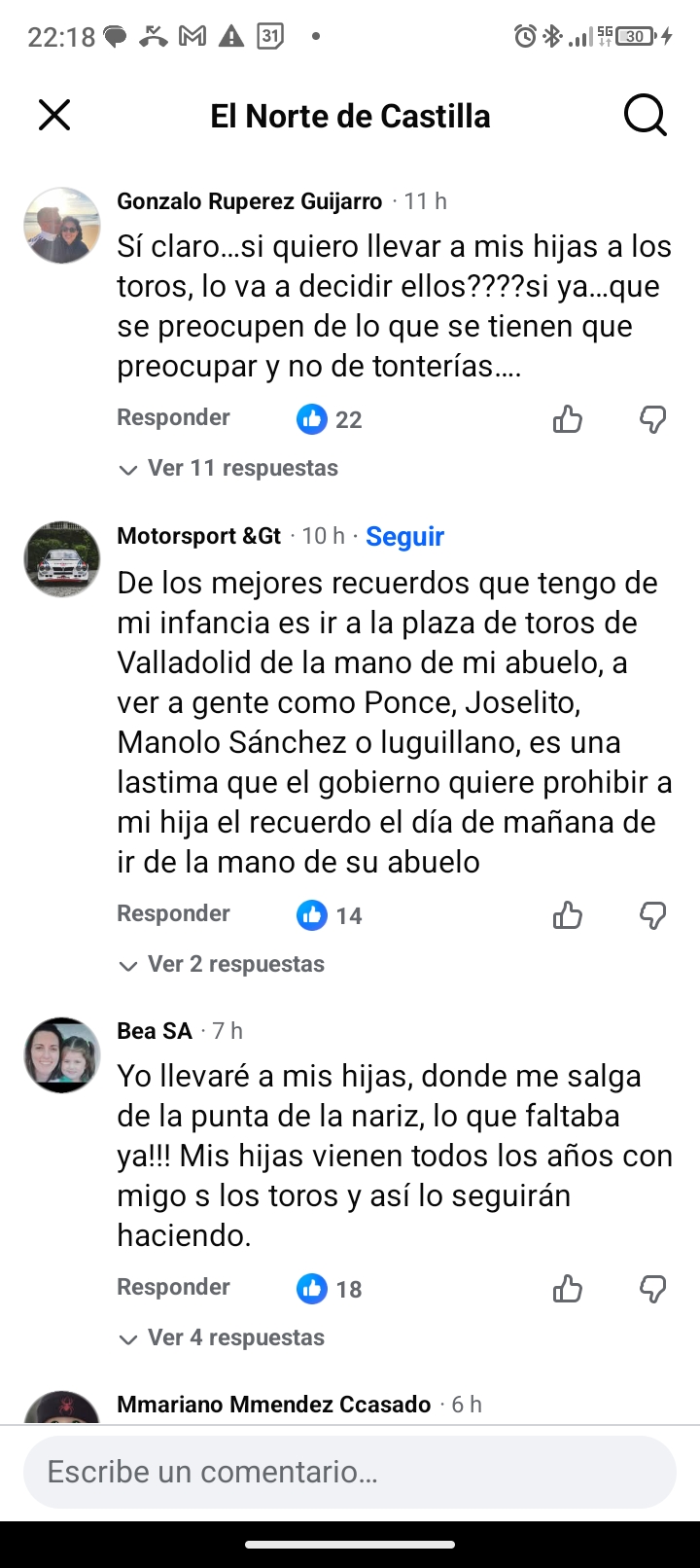Open the search magnifier icon
Screen dimensions: 700x1568
coord(645,116)
